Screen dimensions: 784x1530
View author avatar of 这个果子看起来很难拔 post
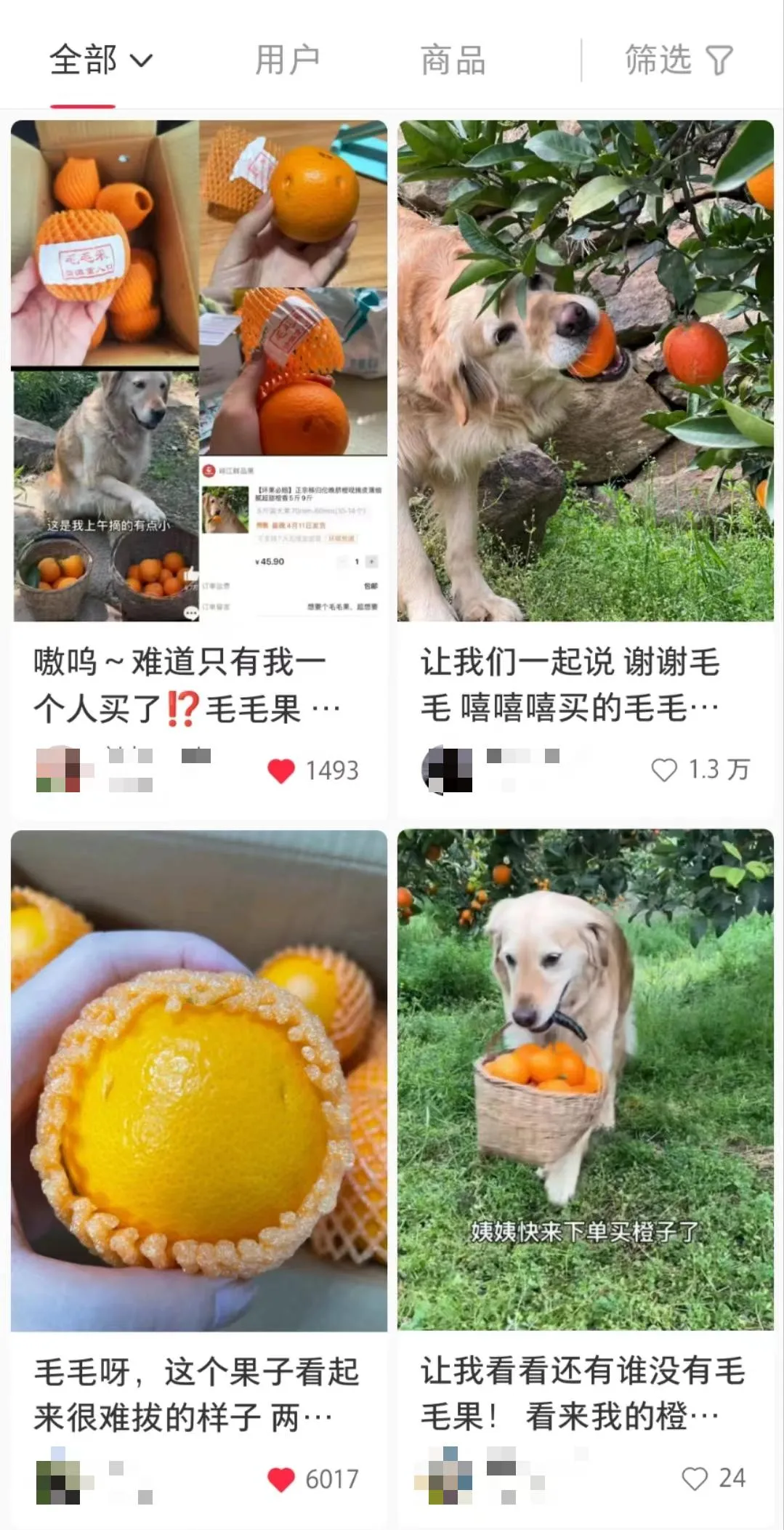[x=58, y=1478]
